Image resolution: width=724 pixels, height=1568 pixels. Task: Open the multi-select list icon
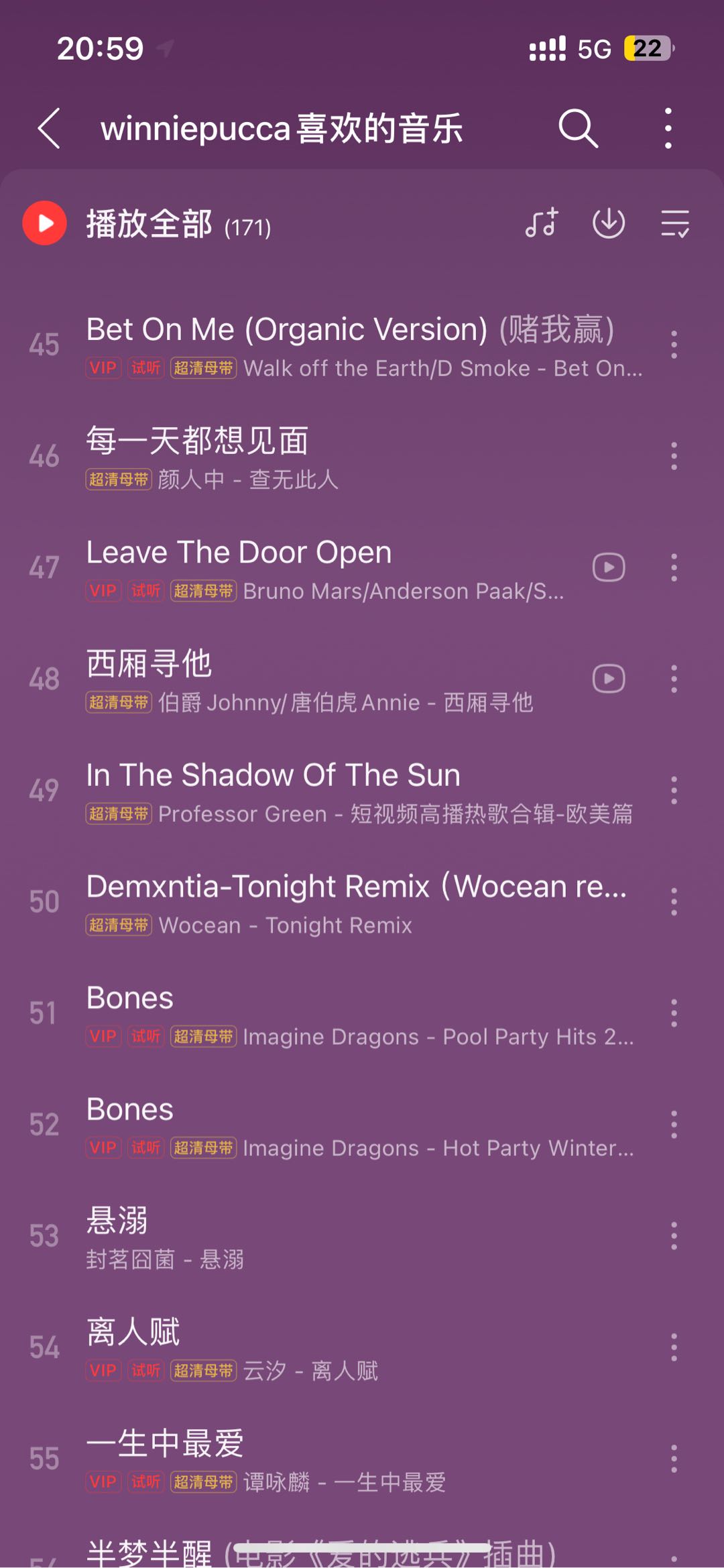point(674,223)
